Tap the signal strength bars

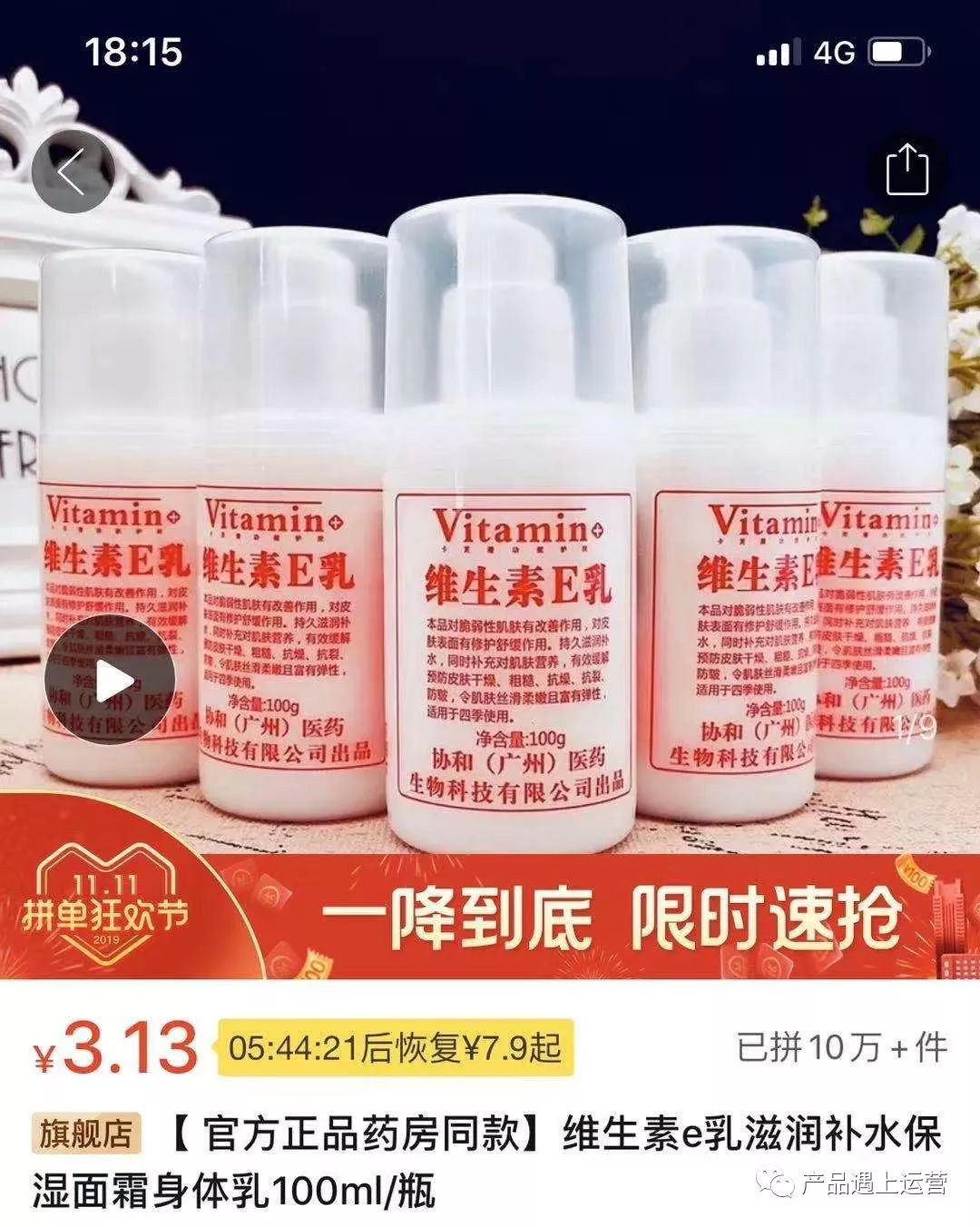coord(776,54)
